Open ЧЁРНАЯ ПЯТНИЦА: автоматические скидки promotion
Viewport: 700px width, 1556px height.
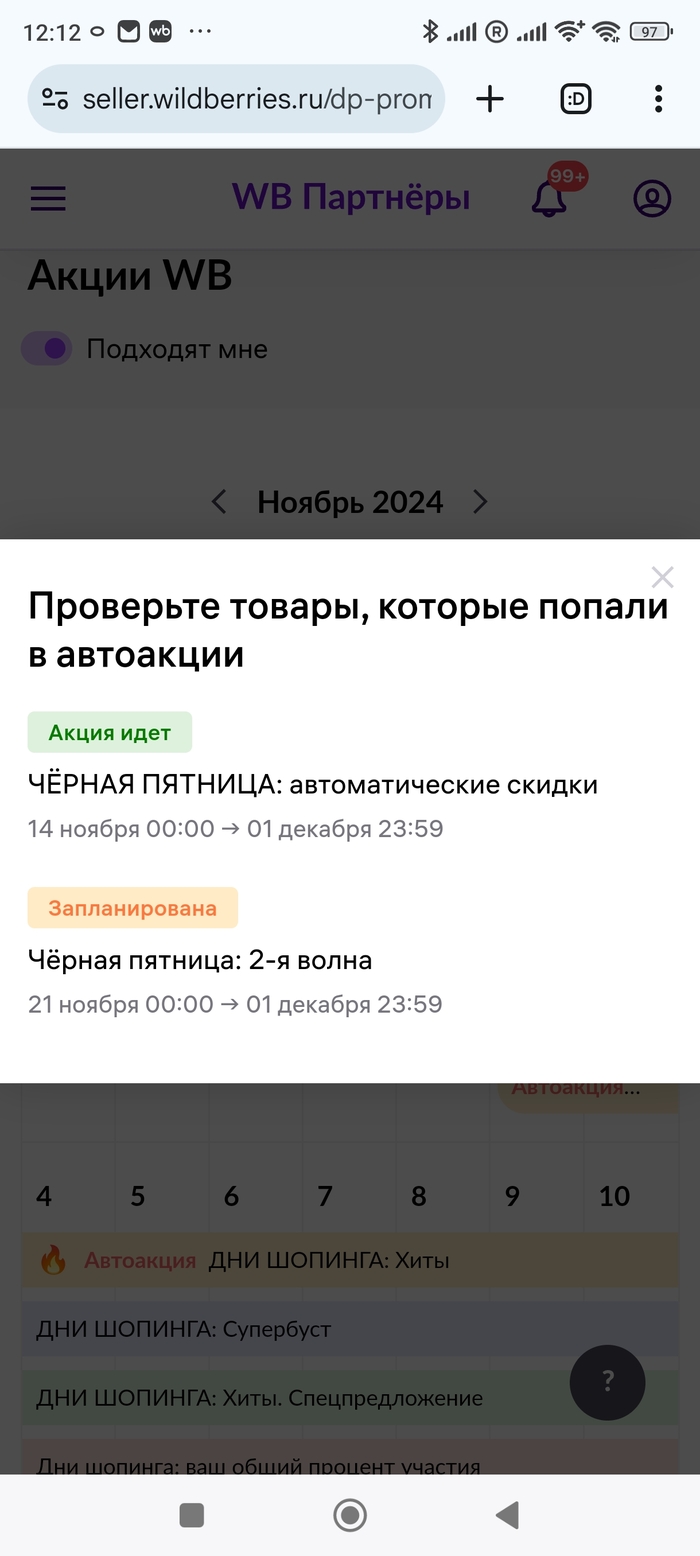tap(312, 785)
